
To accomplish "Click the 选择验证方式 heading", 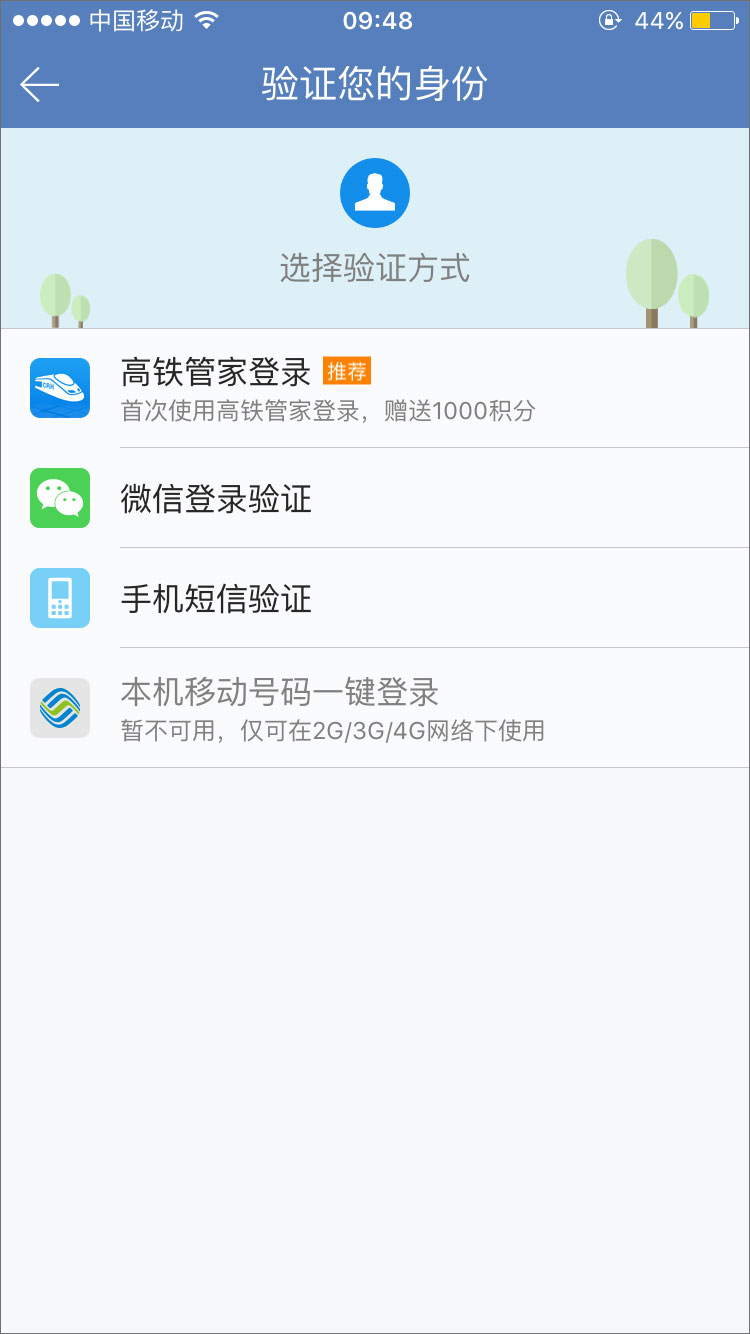I will tap(375, 268).
